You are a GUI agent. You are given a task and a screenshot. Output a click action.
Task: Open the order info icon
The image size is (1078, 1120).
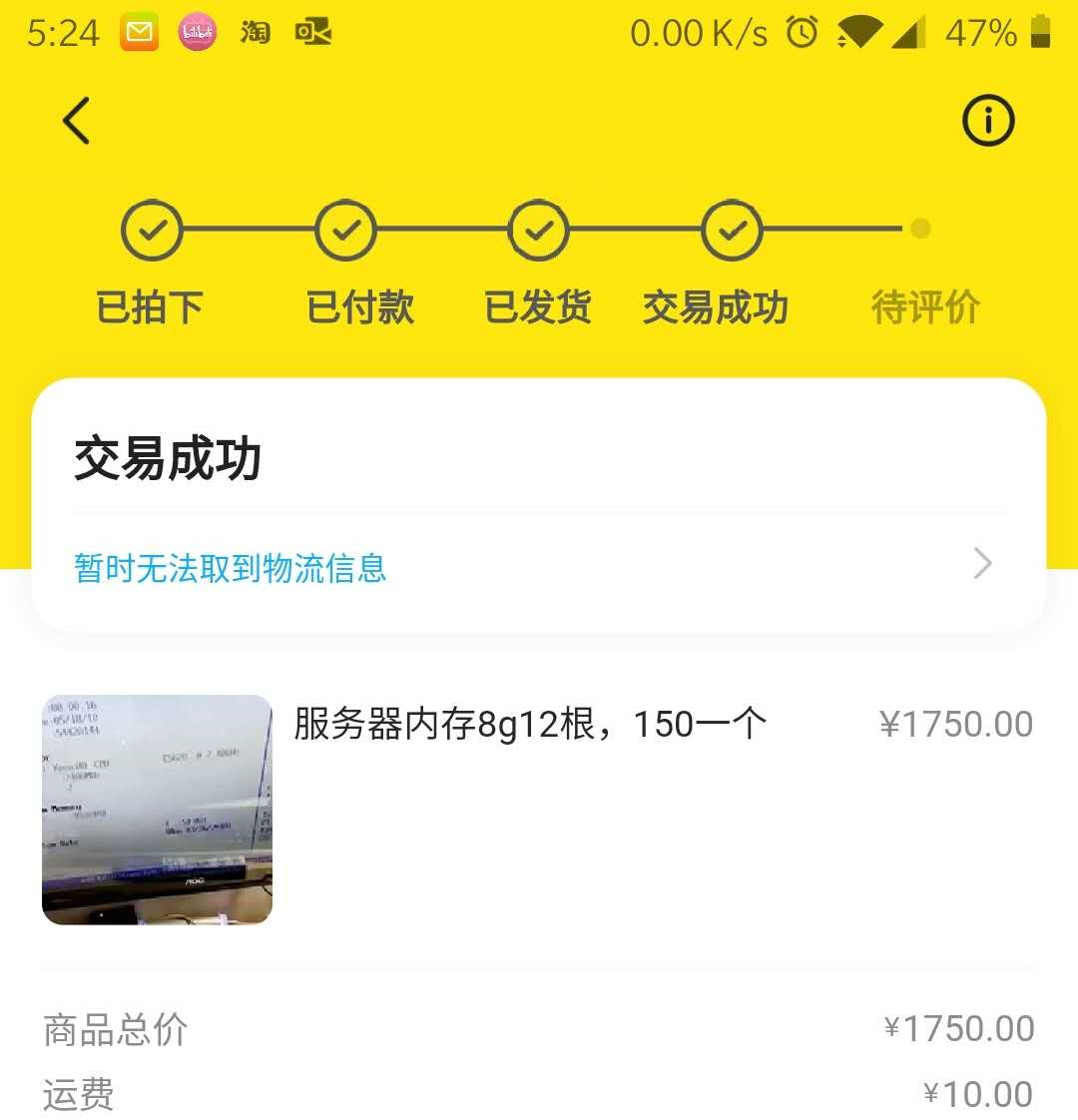point(988,121)
